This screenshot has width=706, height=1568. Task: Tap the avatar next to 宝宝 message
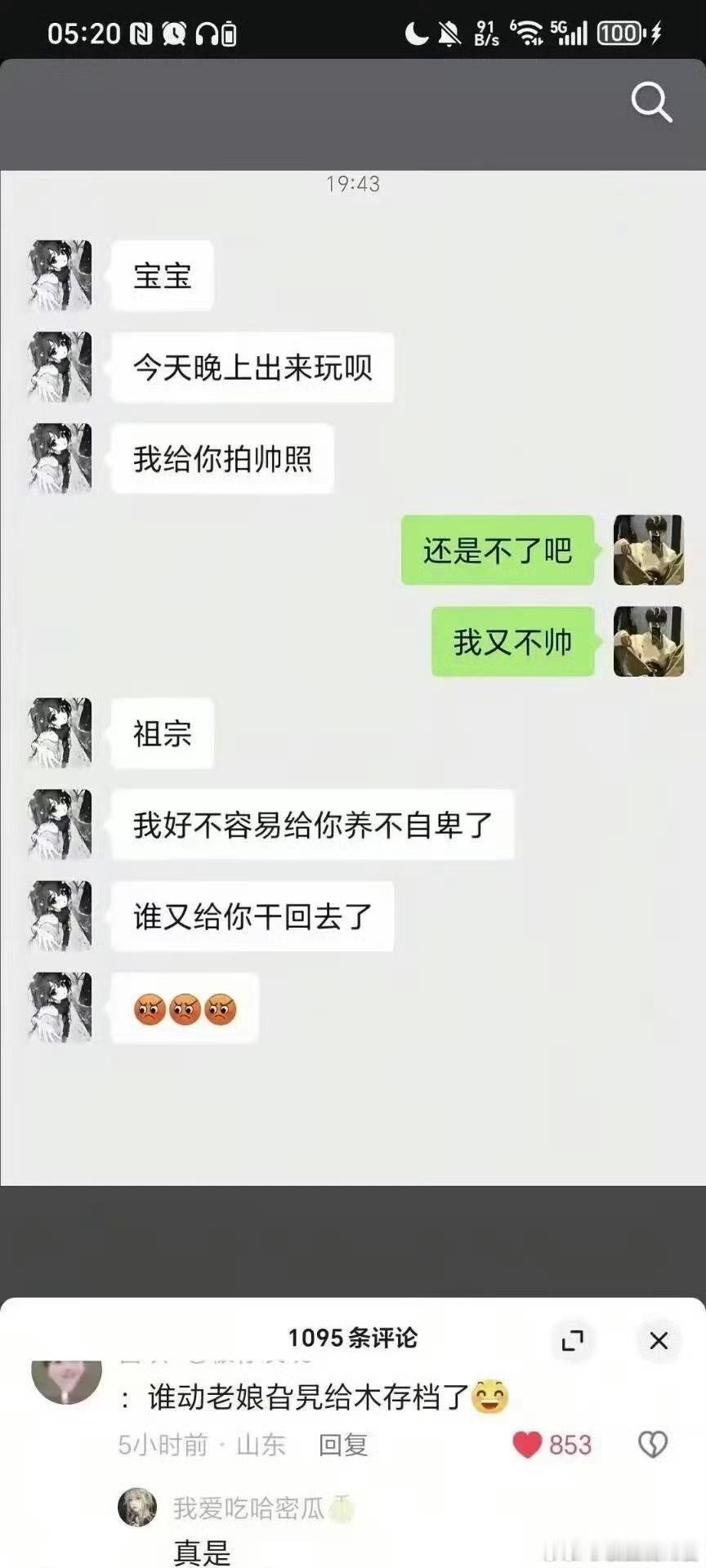pyautogui.click(x=60, y=275)
